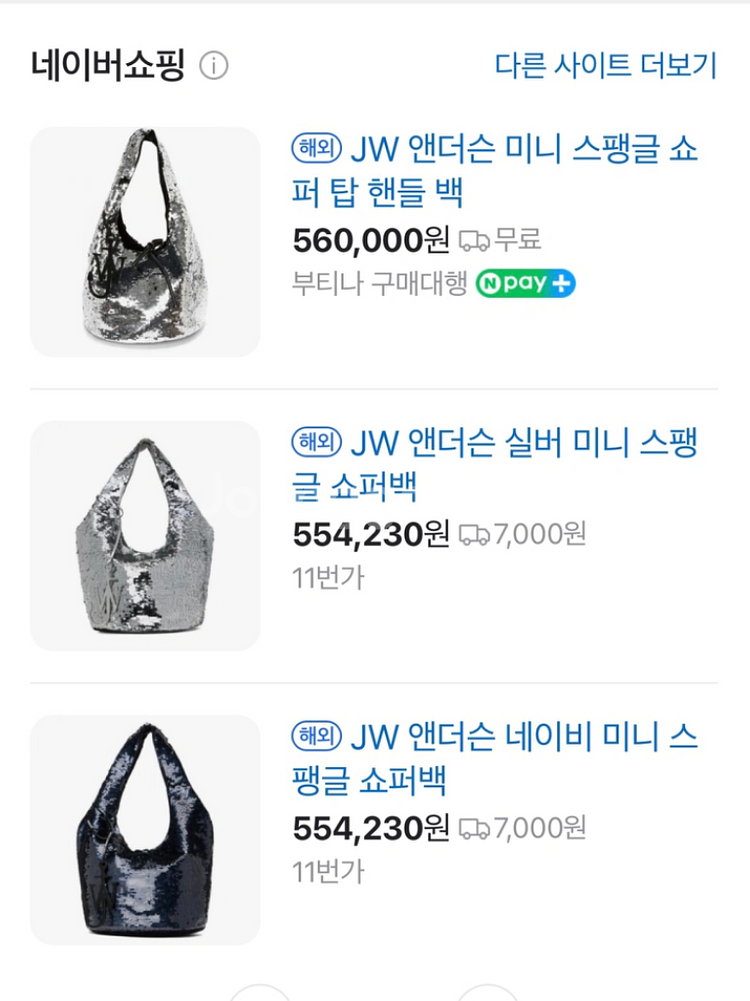The height and width of the screenshot is (1001, 750).
Task: Open the Naver Shopping info icon
Action: coord(214,66)
